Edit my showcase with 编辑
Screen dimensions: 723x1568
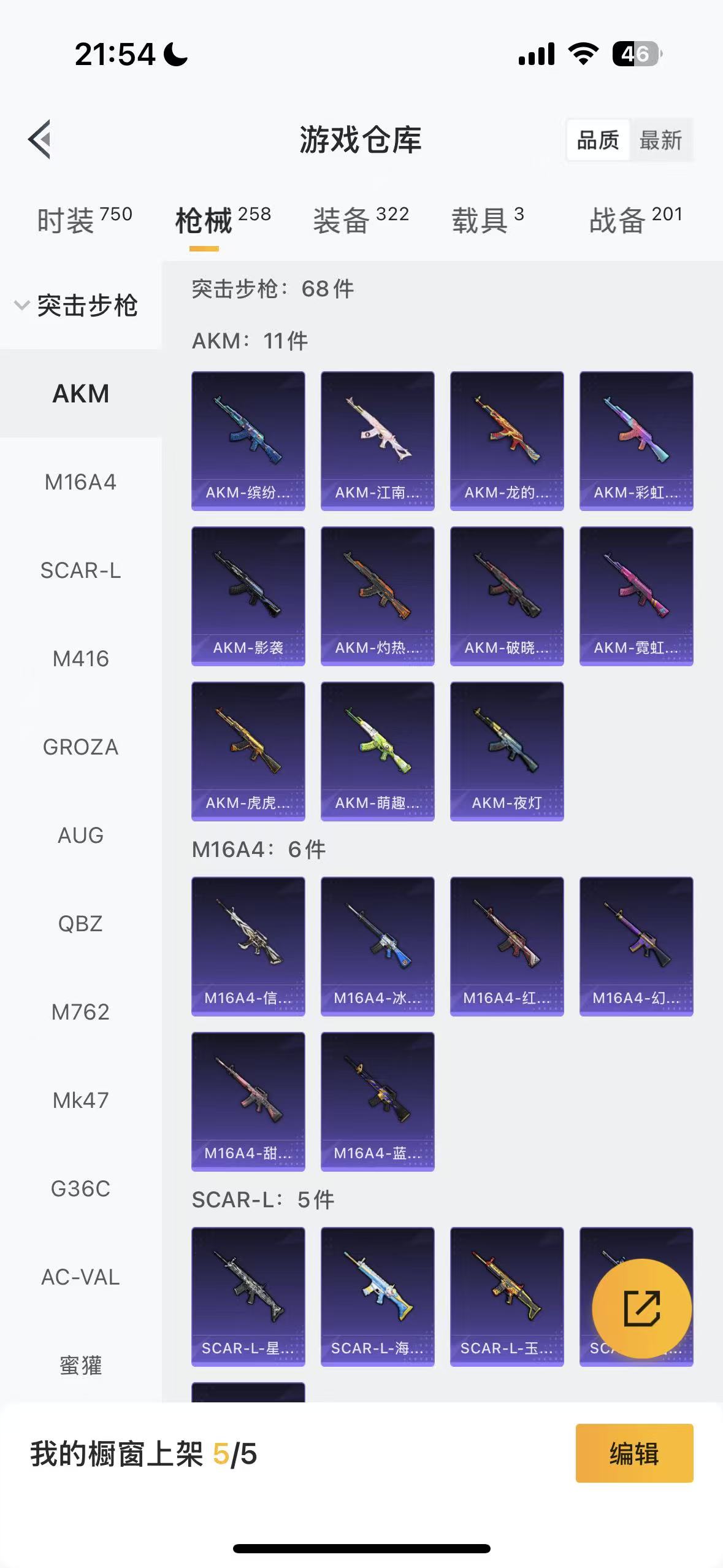pyautogui.click(x=634, y=1453)
